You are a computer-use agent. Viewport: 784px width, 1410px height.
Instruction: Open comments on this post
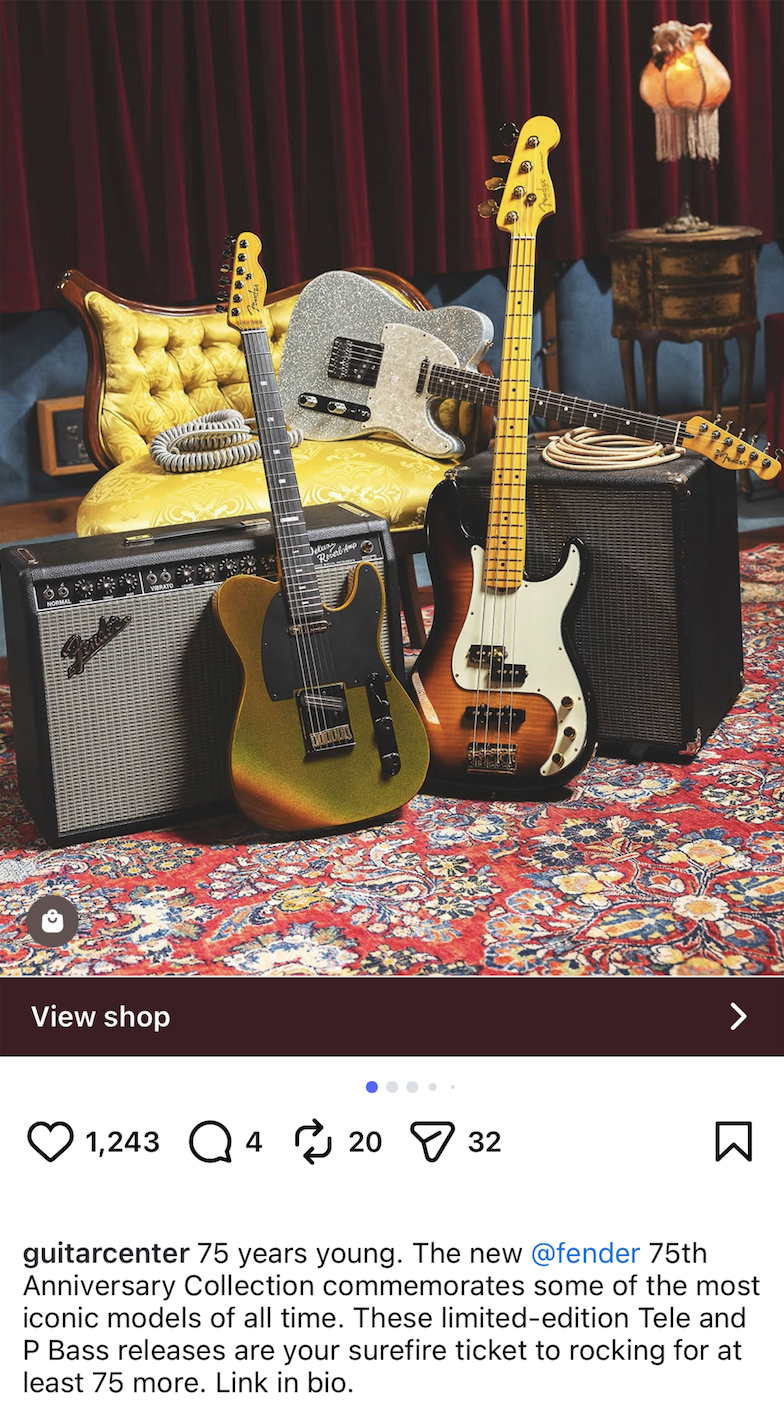[210, 1142]
